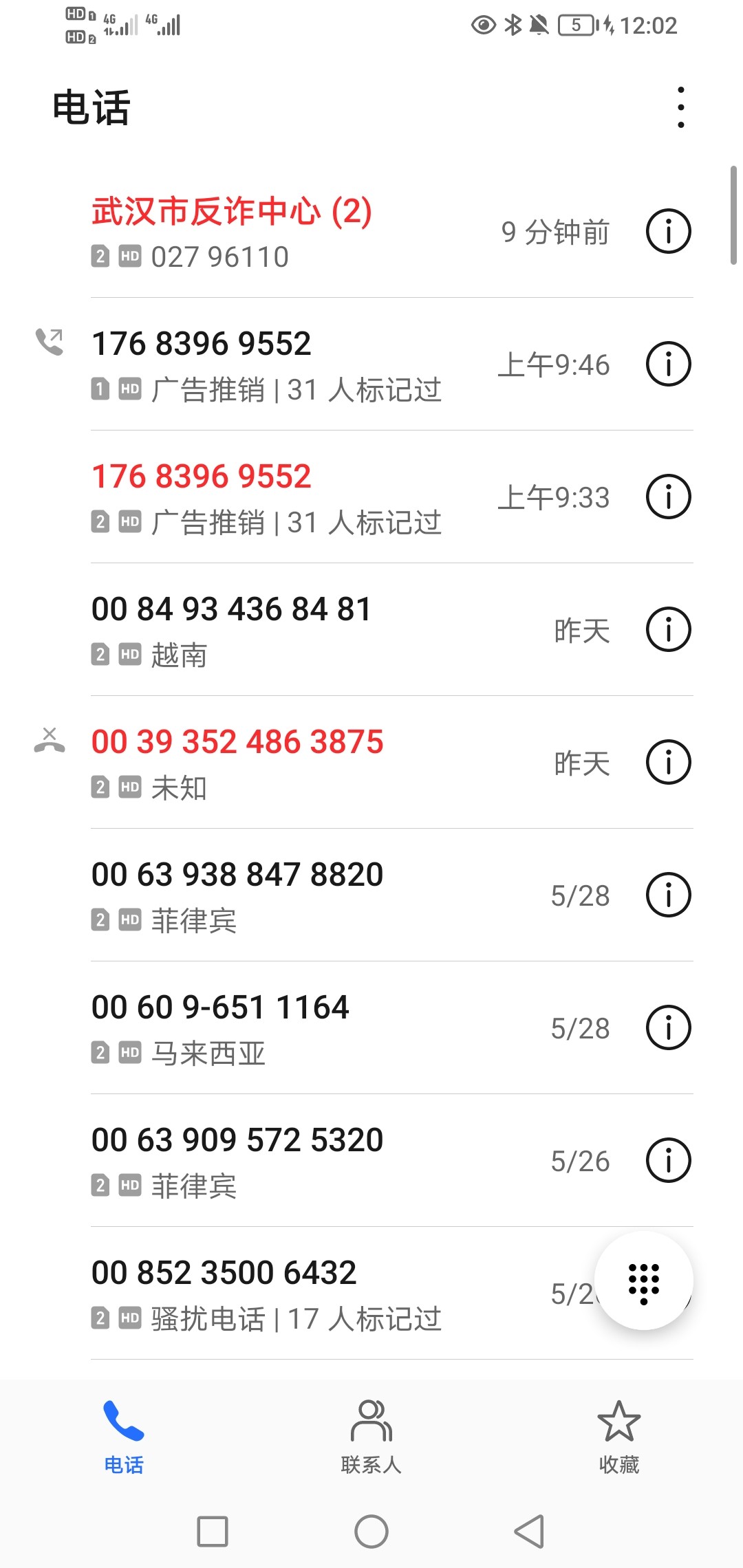The height and width of the screenshot is (1568, 743).
Task: Select the 电话 tab at the bottom
Action: pos(124,1434)
